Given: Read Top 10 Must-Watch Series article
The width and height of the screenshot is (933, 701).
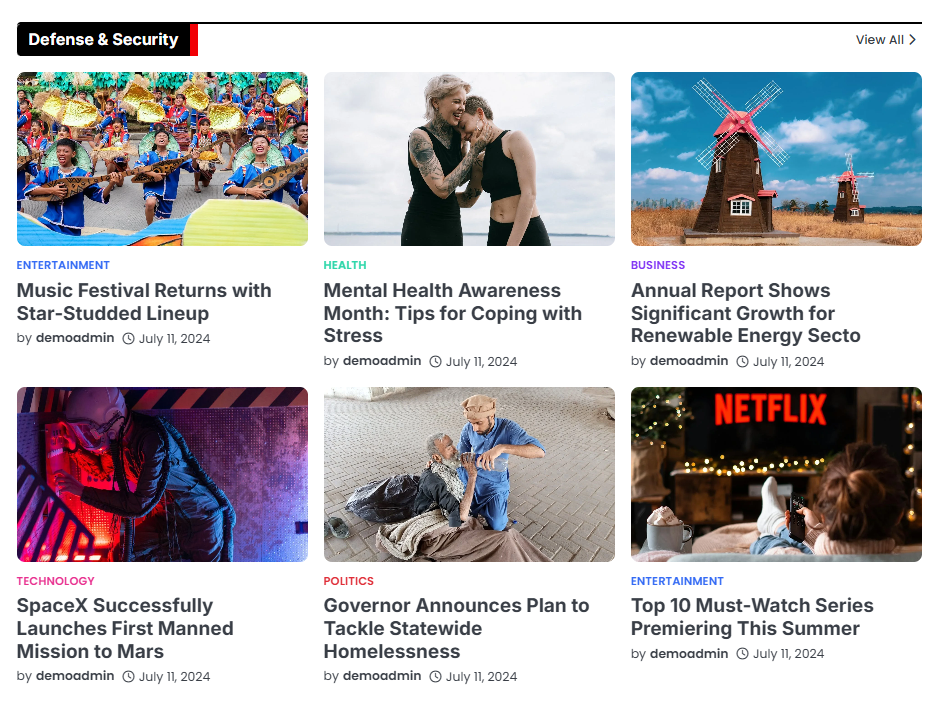Looking at the screenshot, I should coord(752,617).
